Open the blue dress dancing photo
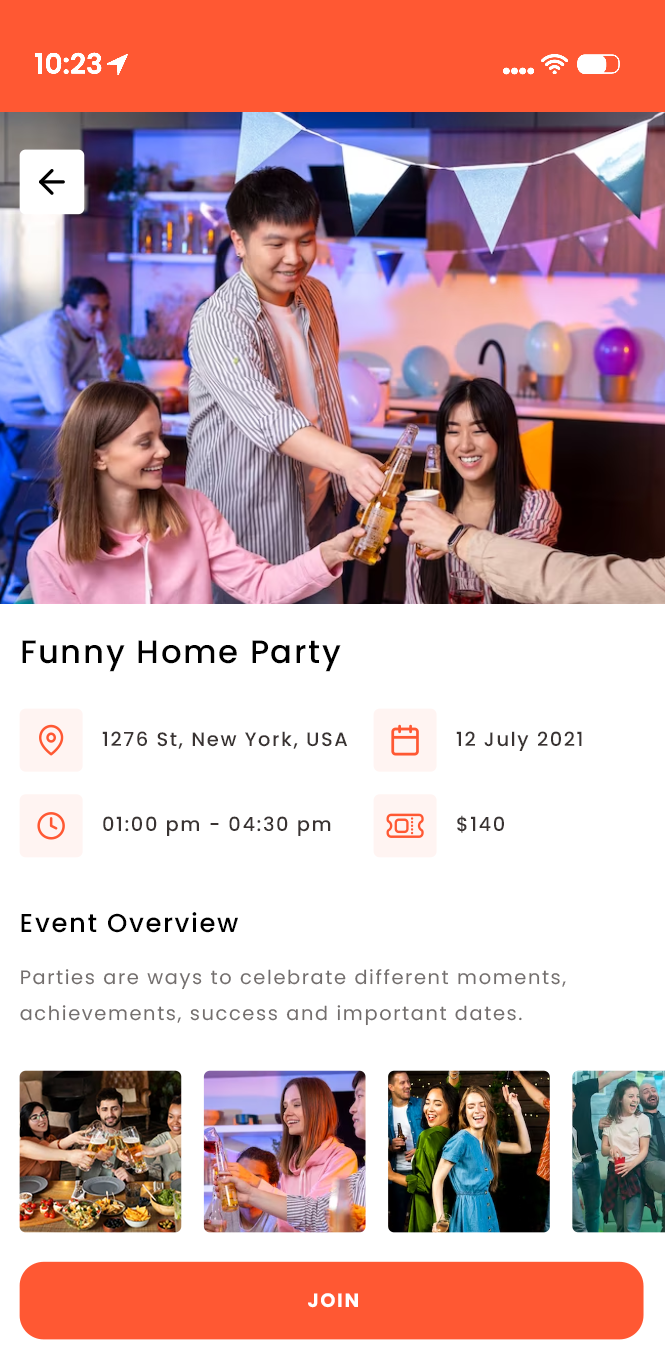 point(469,1151)
